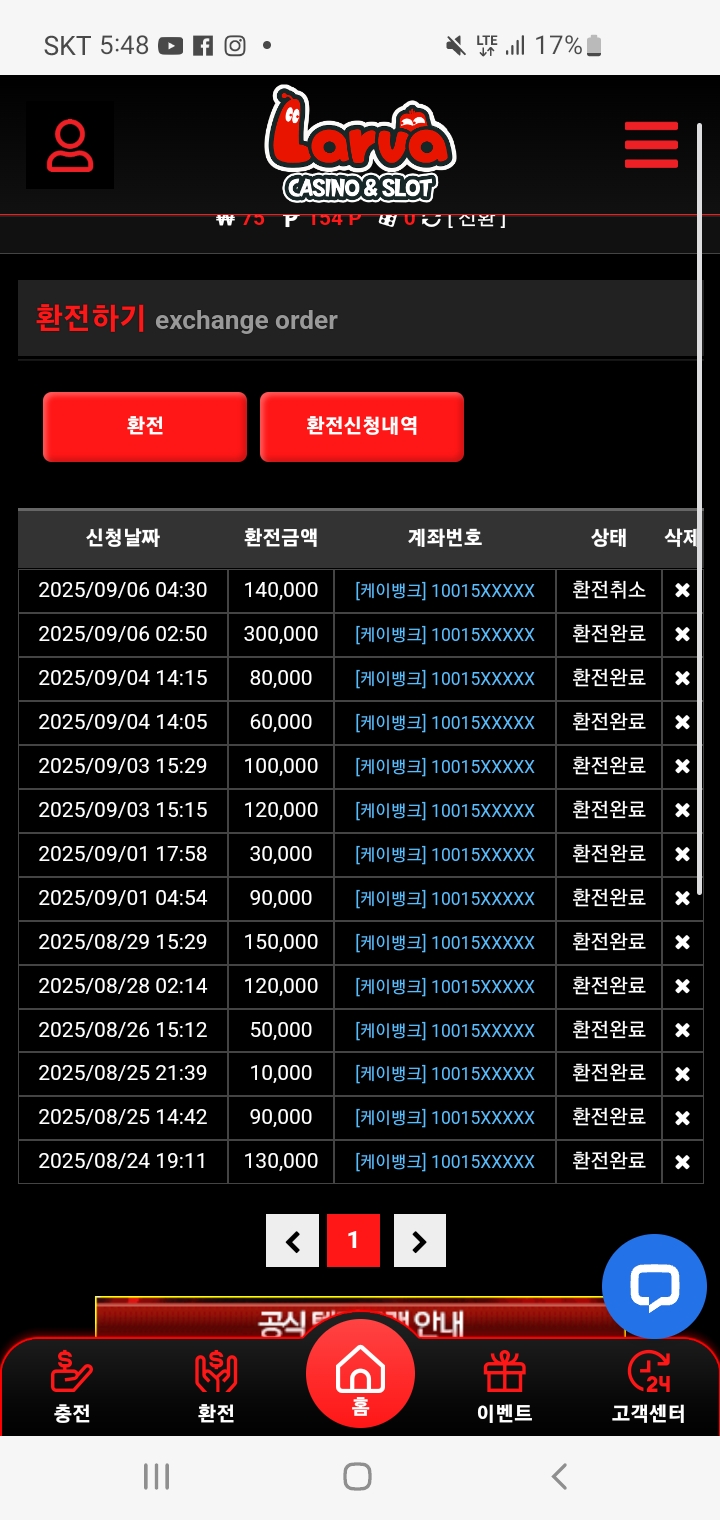
Task: Delete the 2025/08/24 19:11 entry
Action: (682, 1162)
